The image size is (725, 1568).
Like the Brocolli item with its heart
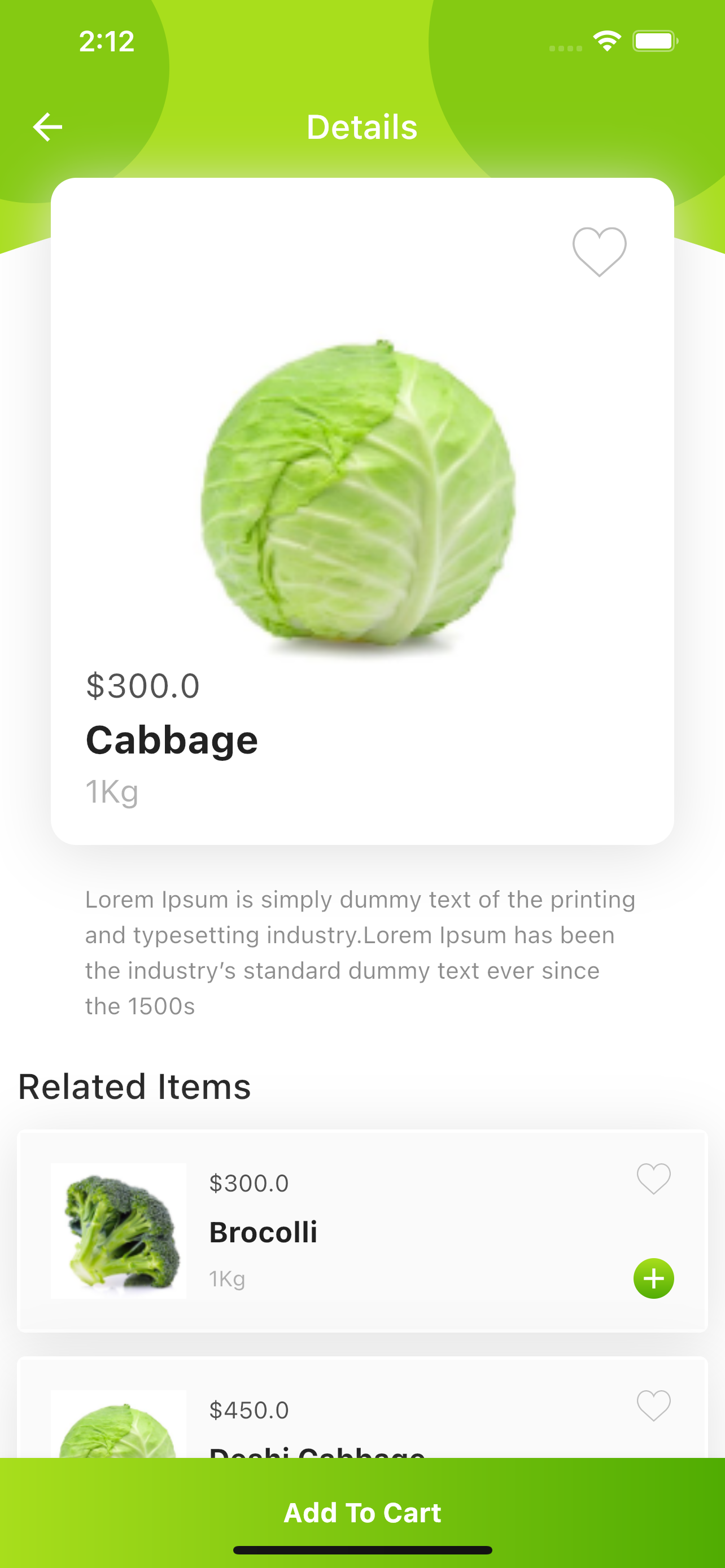654,1179
